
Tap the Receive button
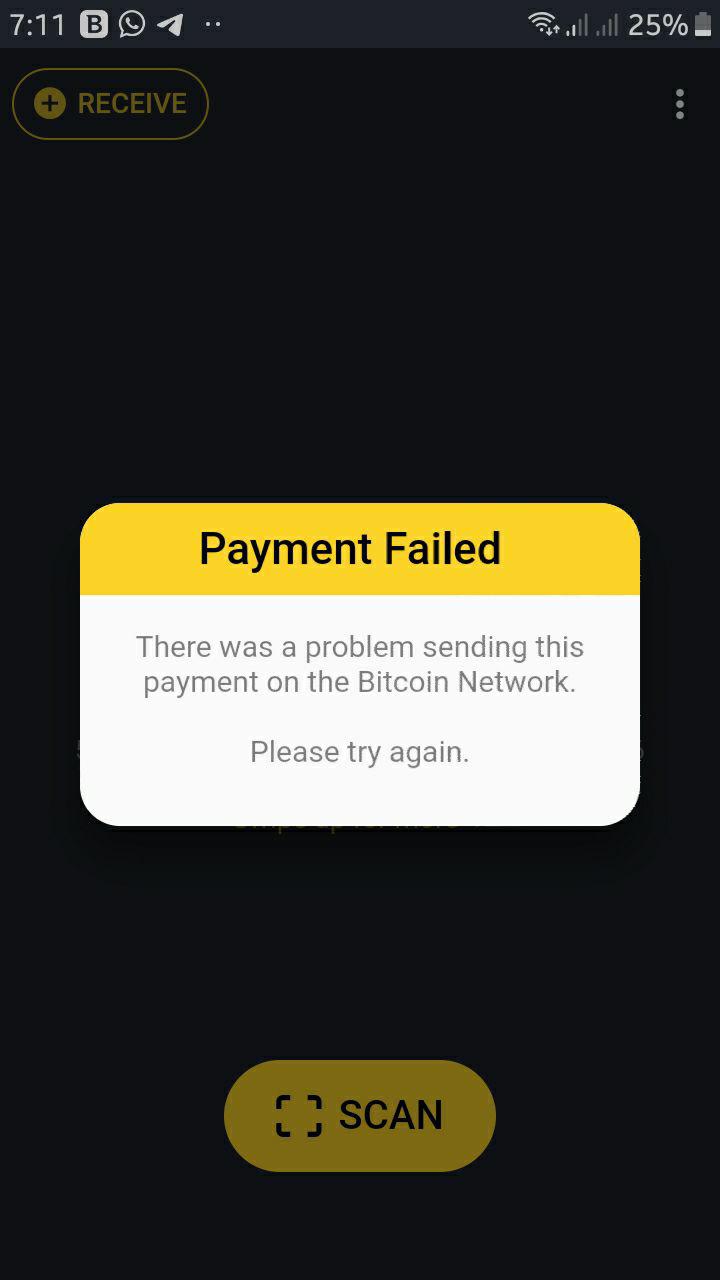click(110, 104)
